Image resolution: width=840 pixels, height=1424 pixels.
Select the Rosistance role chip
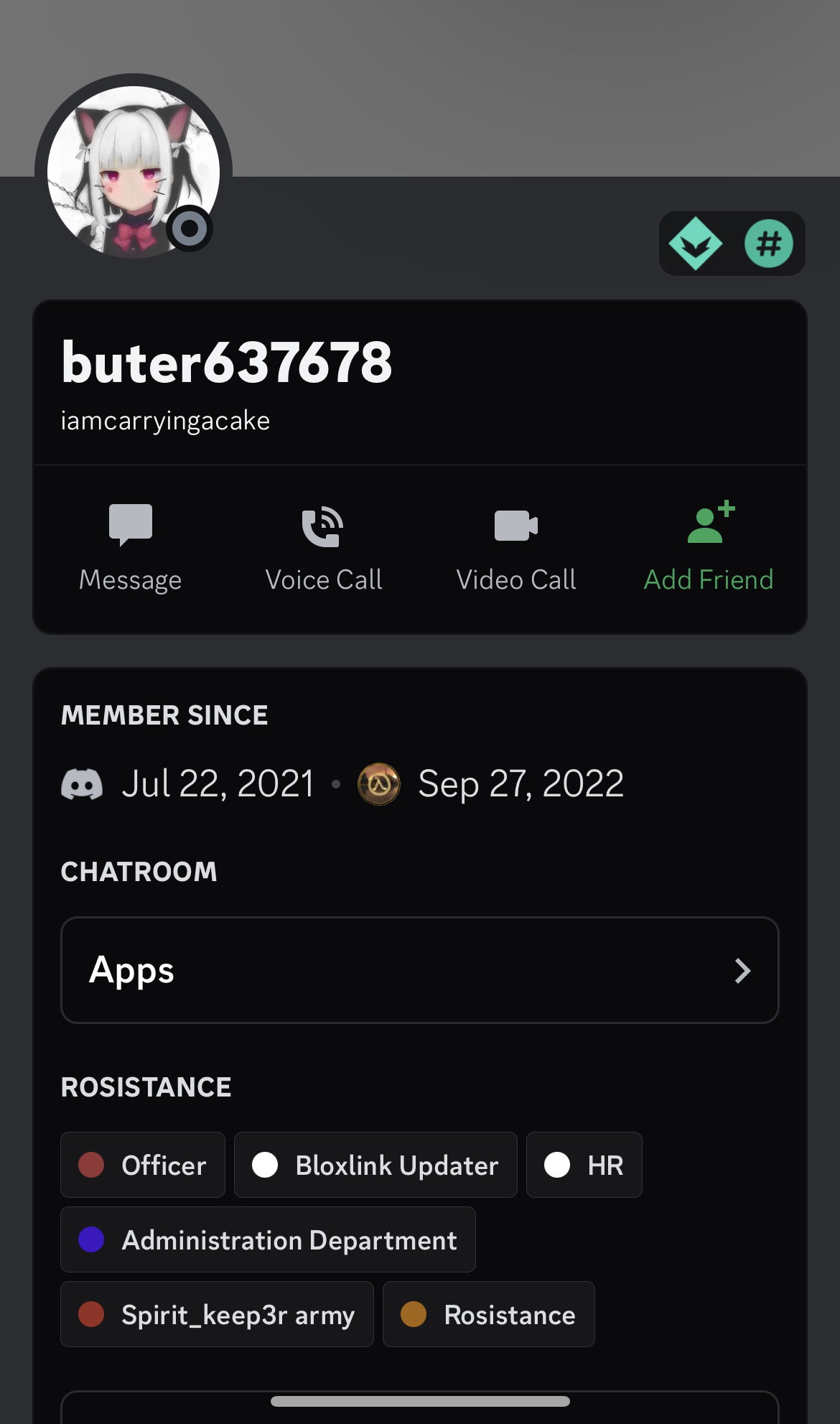(488, 1314)
